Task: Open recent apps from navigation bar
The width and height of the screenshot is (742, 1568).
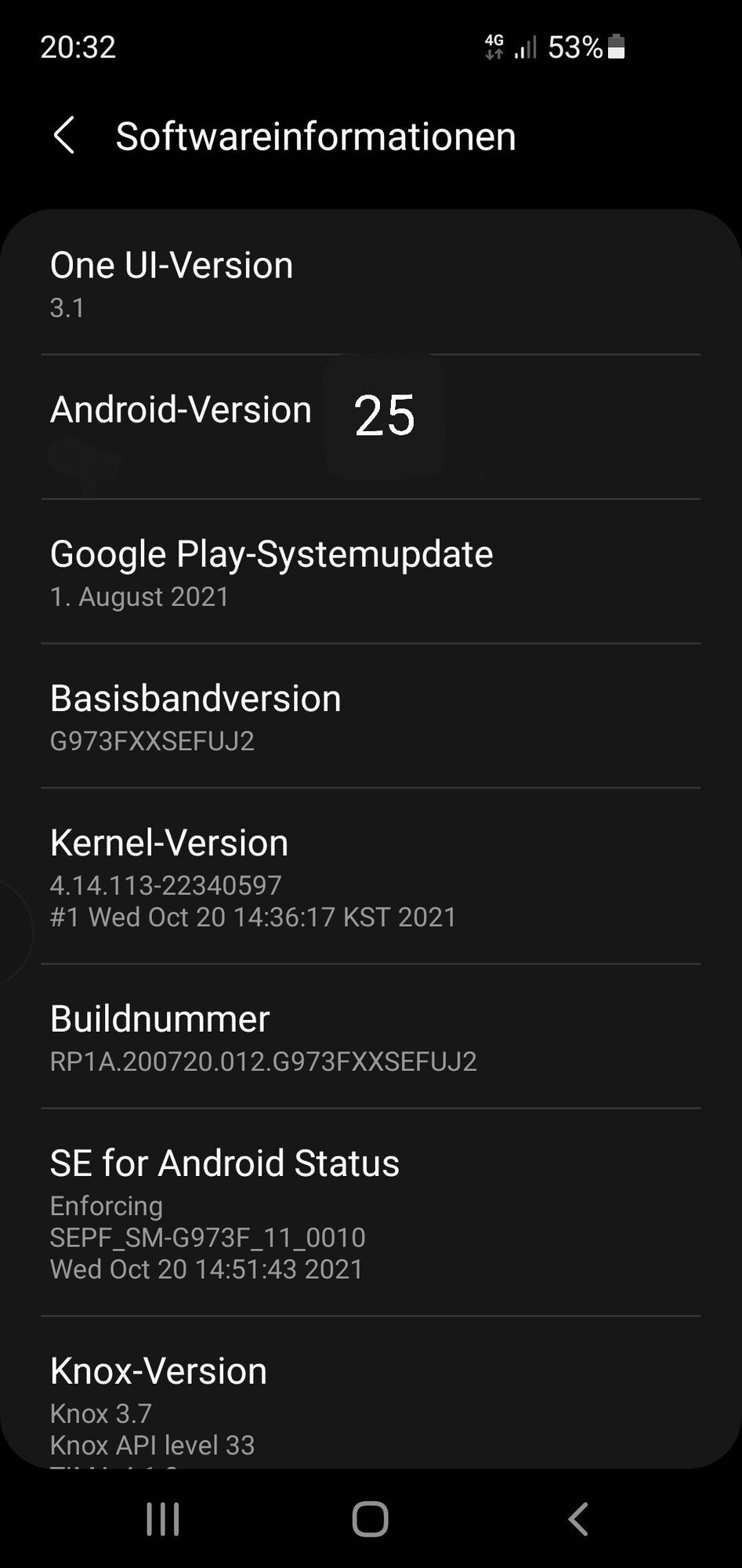Action: 163,1519
